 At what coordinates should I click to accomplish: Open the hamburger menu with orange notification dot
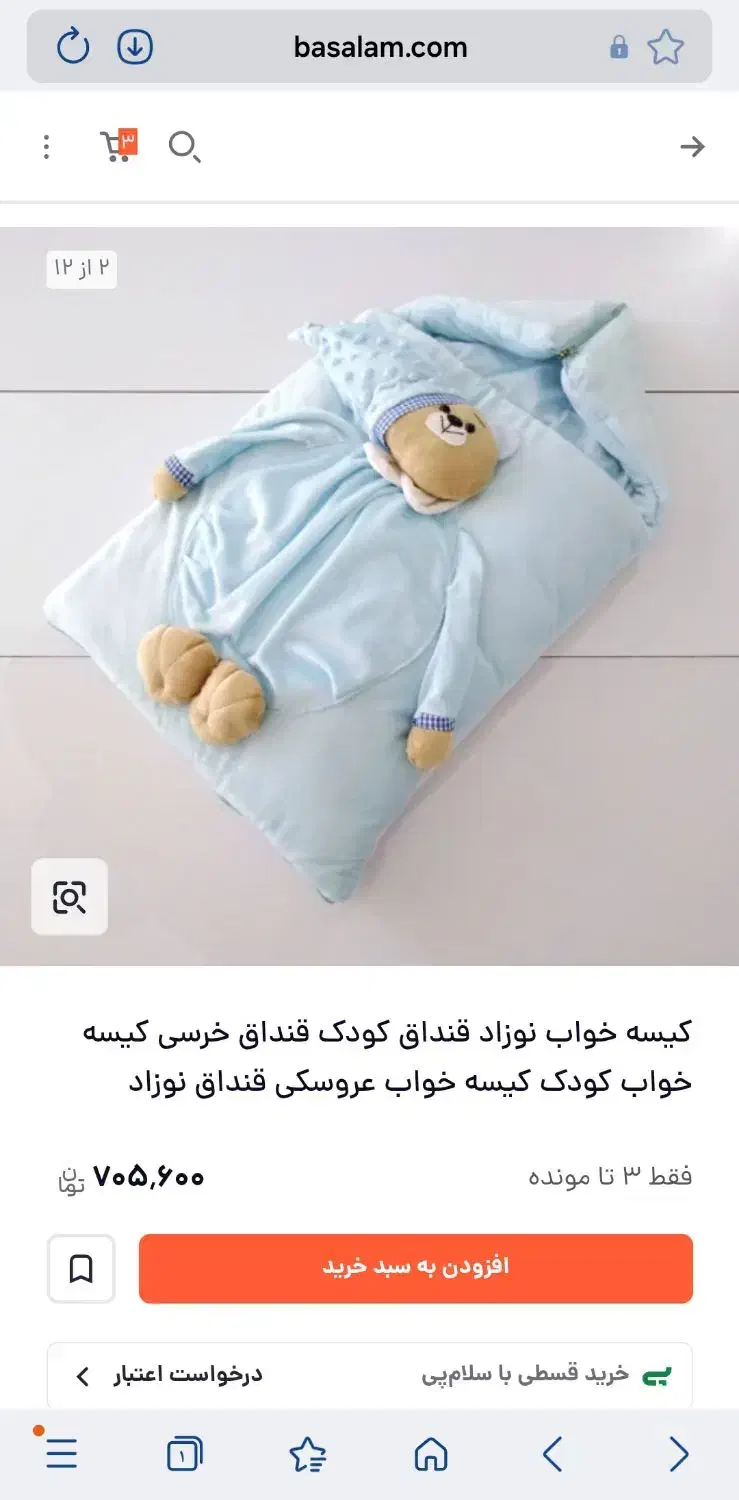pos(61,1455)
